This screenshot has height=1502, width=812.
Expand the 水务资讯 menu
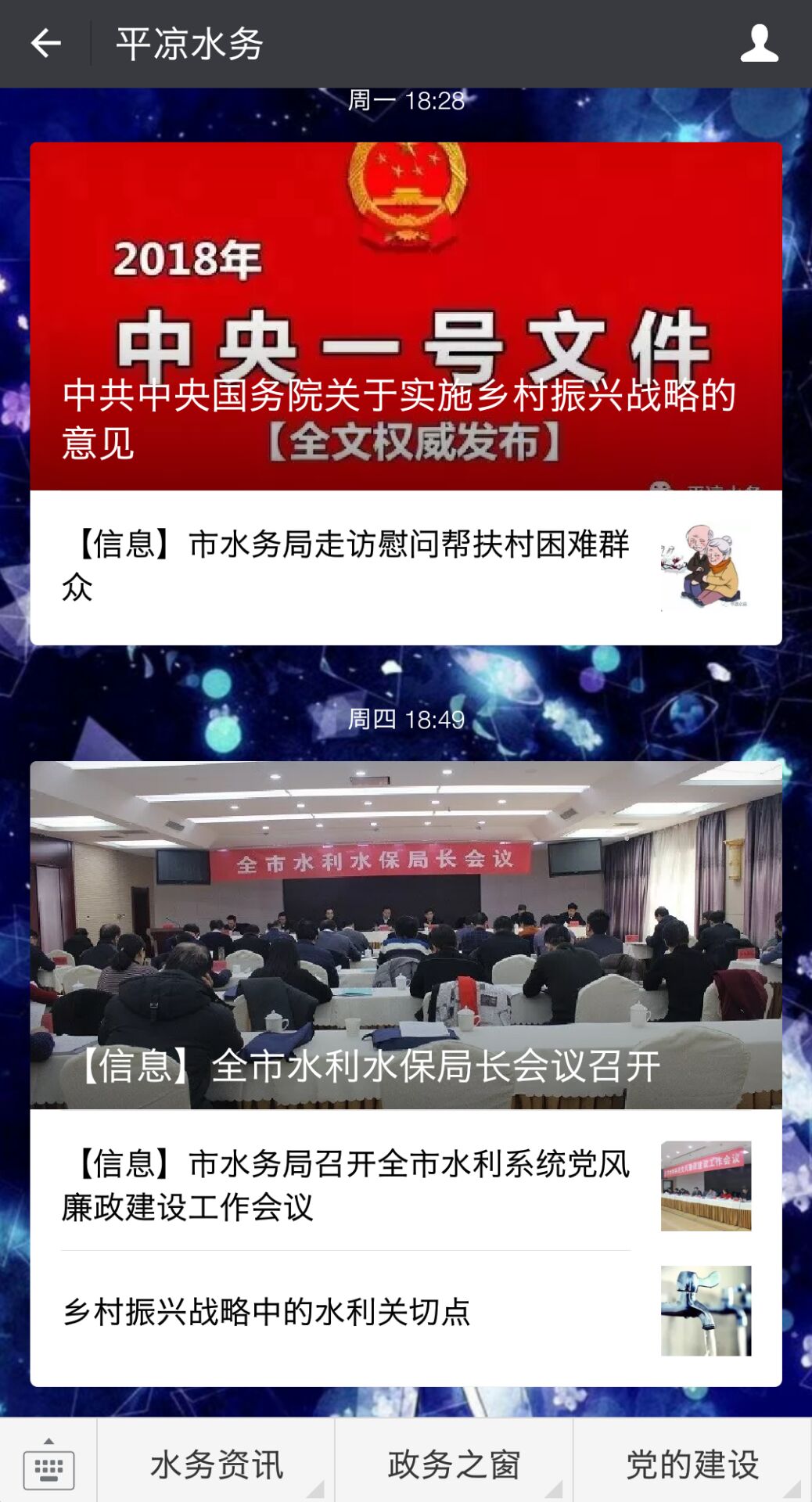click(x=217, y=1464)
